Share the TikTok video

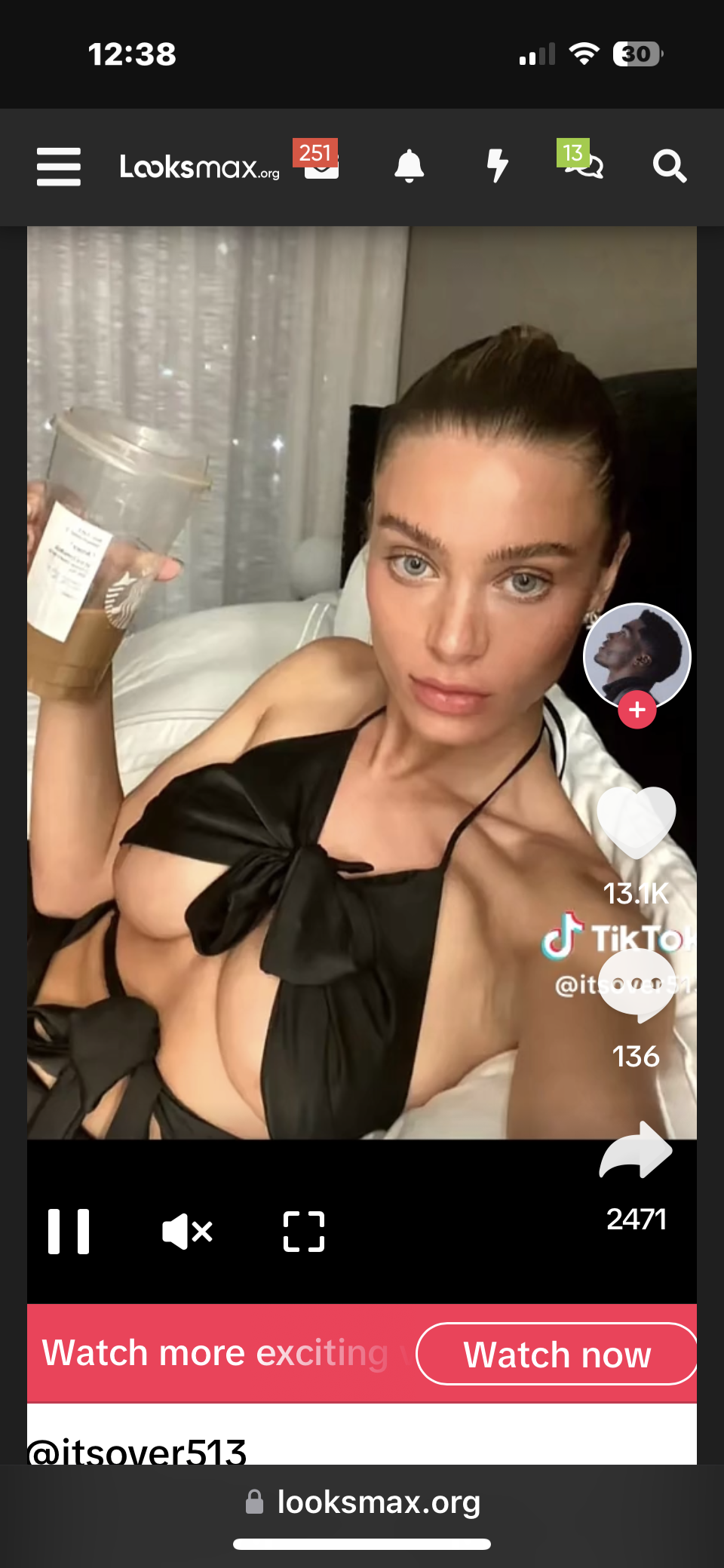click(x=636, y=1150)
